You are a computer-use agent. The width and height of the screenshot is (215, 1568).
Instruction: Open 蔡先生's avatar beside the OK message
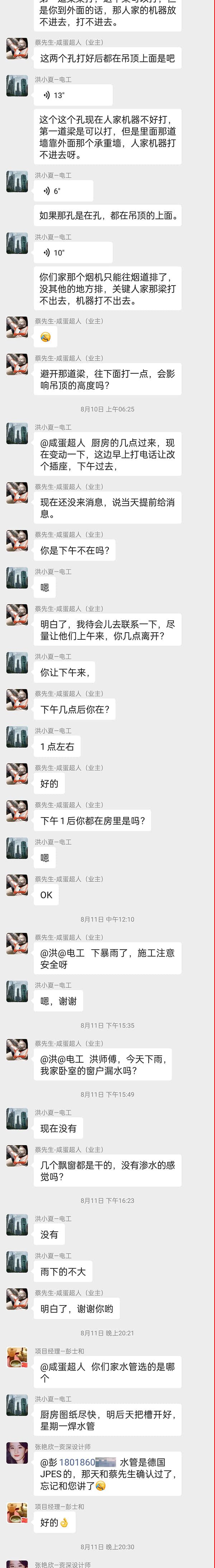(x=17, y=885)
